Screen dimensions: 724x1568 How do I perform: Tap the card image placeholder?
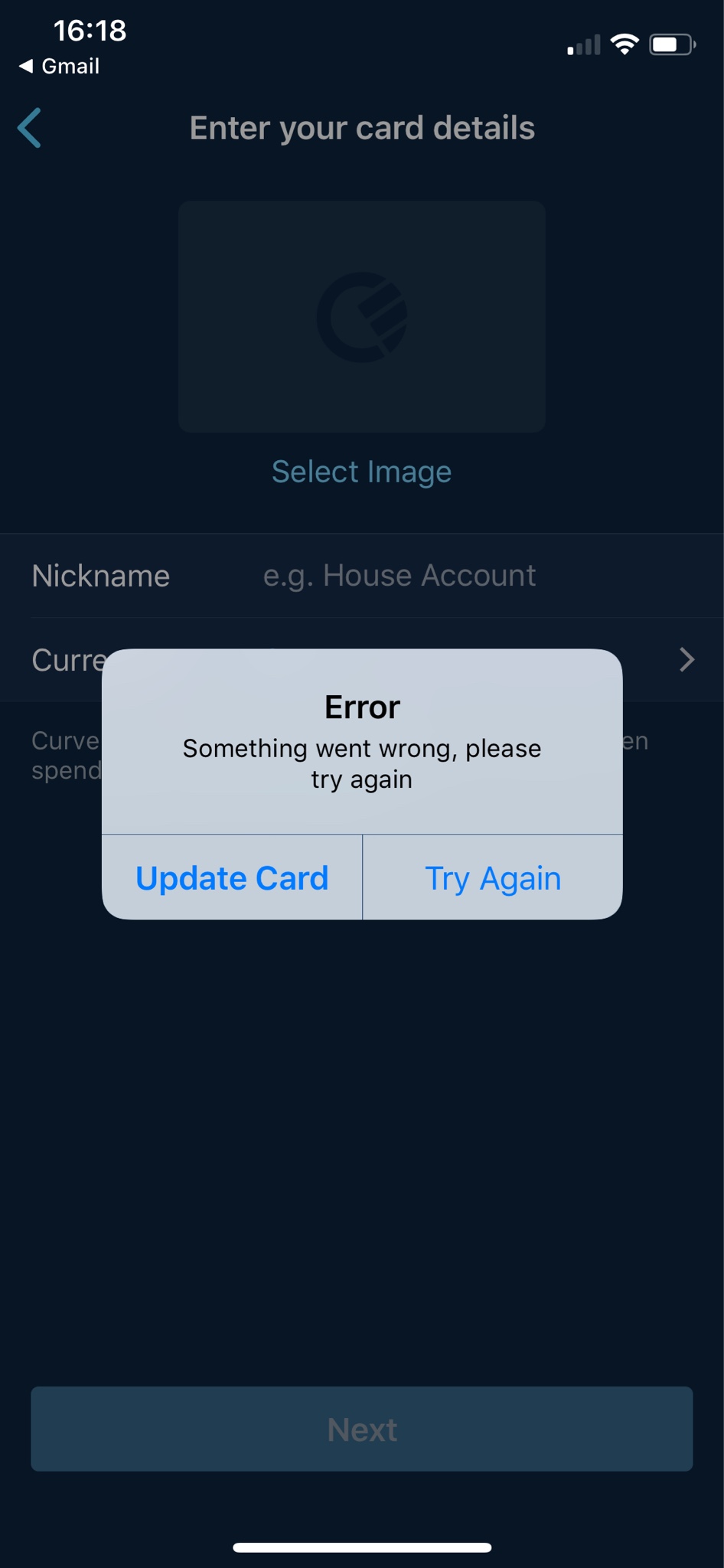click(x=361, y=316)
